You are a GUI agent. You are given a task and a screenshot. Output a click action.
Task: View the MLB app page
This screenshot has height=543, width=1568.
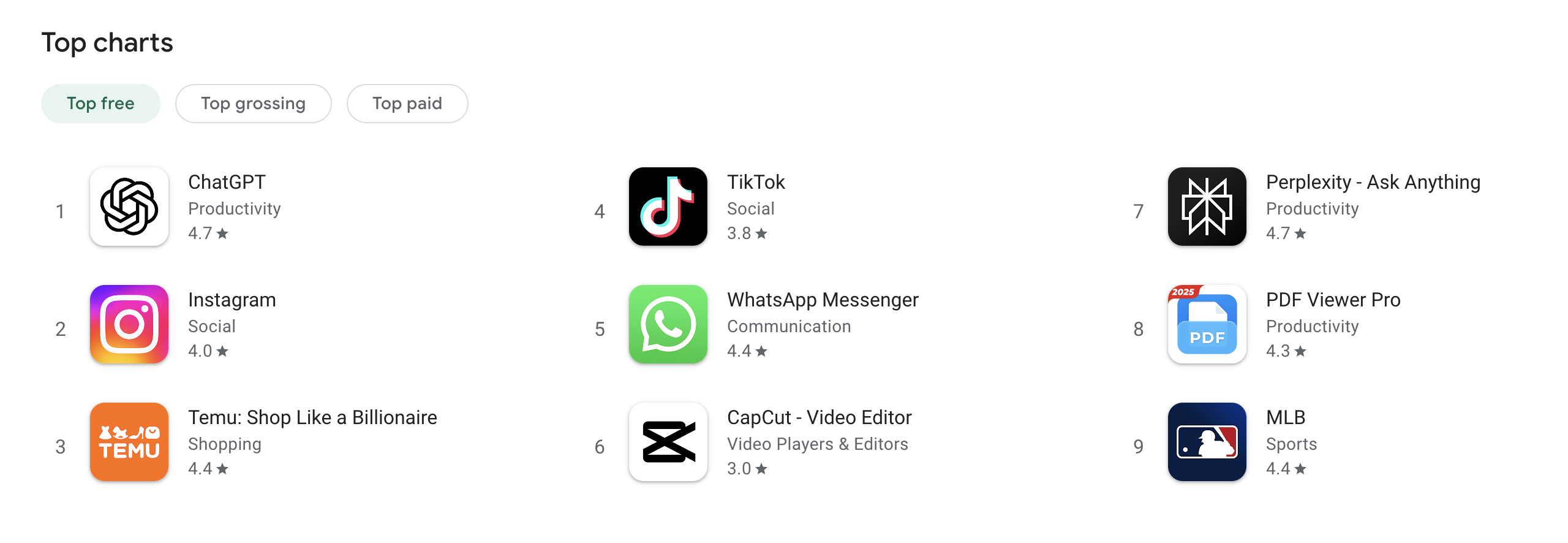1285,417
